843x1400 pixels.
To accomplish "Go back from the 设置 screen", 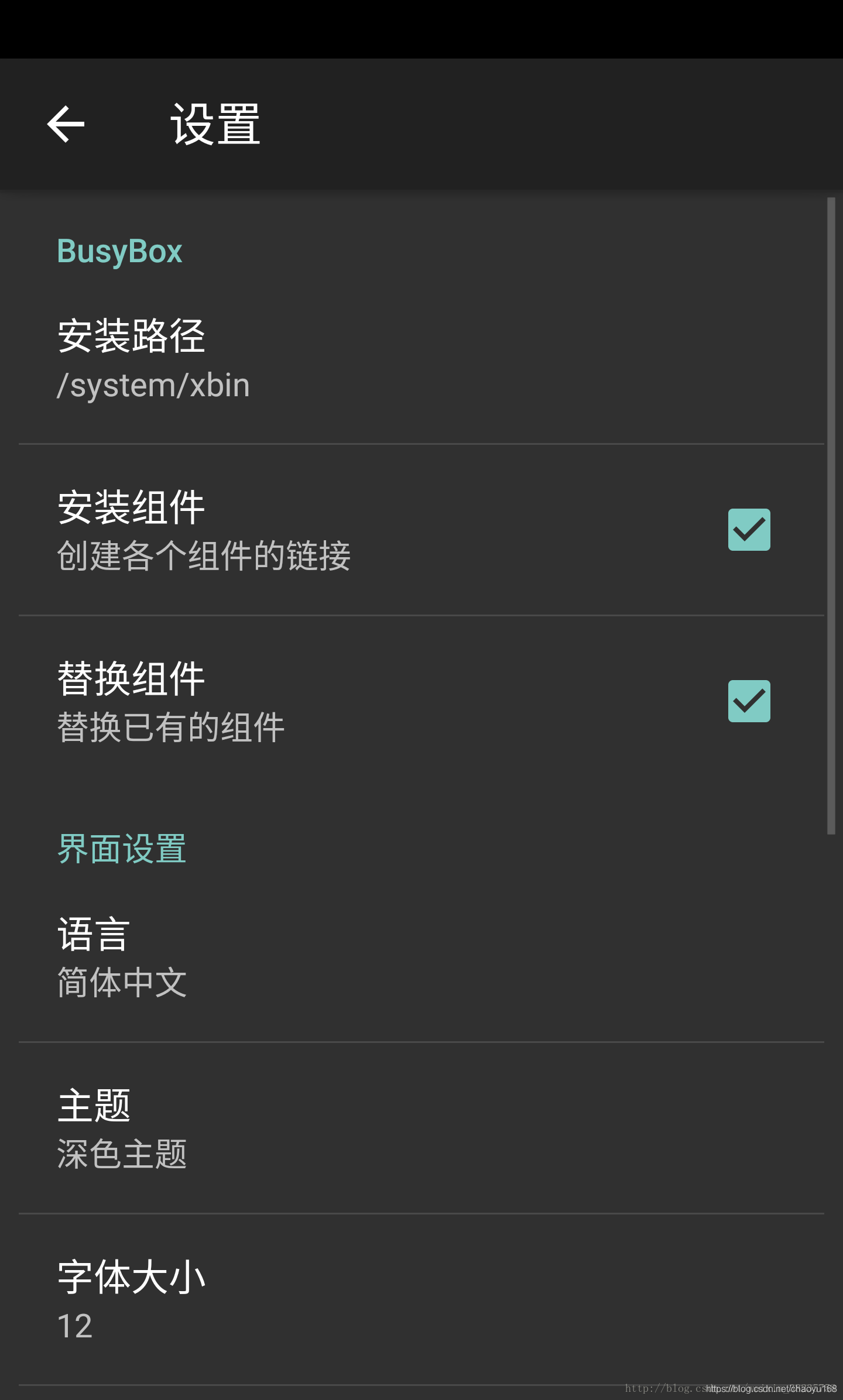I will tap(66, 124).
